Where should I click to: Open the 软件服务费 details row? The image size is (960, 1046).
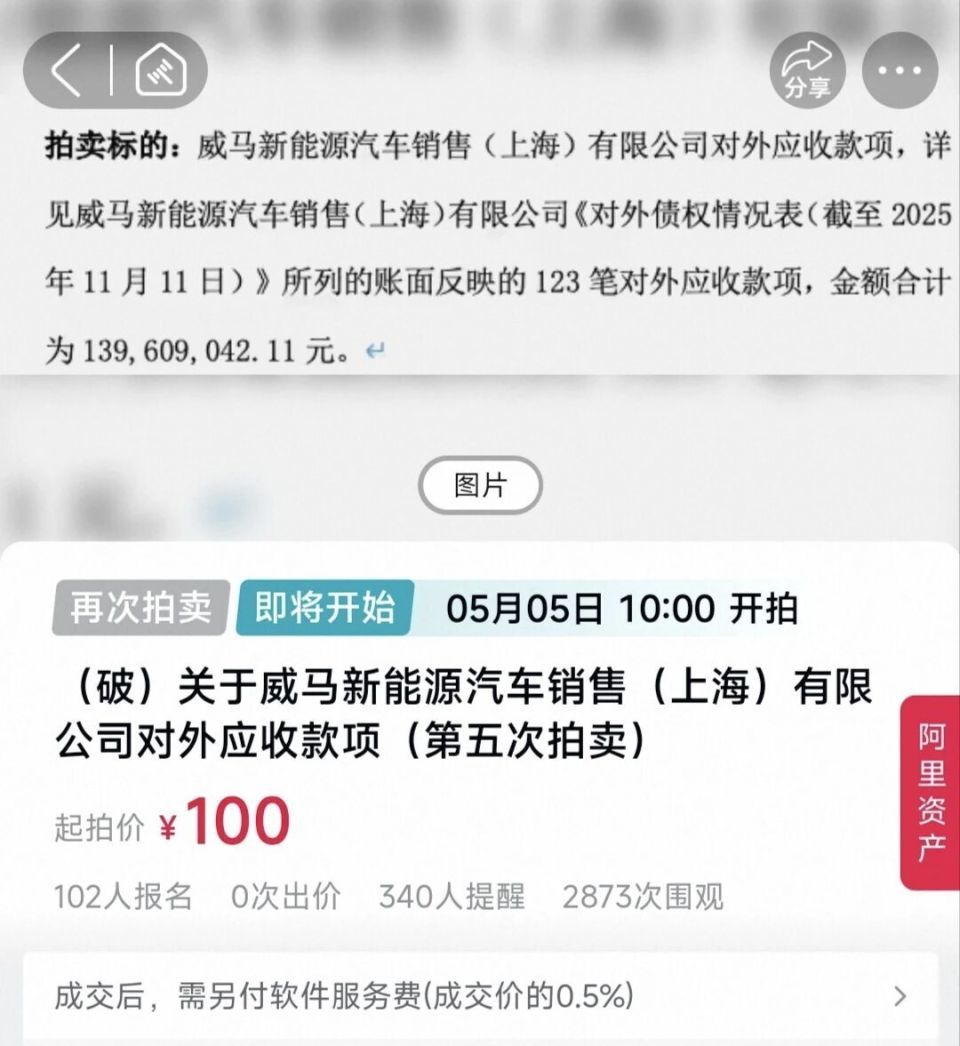(480, 997)
